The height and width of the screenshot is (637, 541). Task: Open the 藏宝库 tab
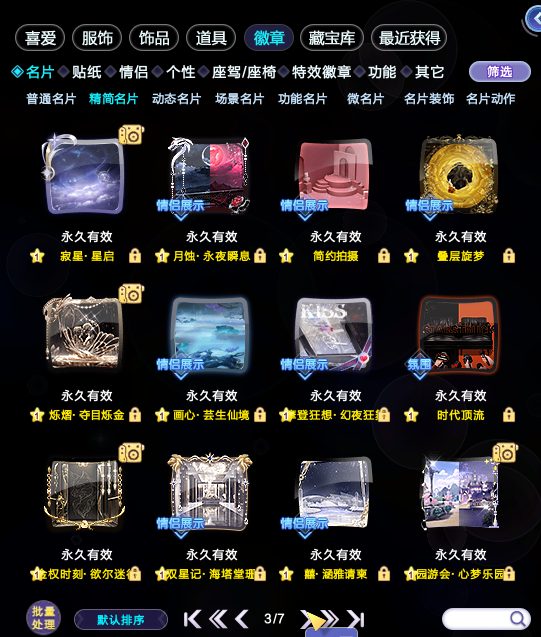click(x=331, y=38)
